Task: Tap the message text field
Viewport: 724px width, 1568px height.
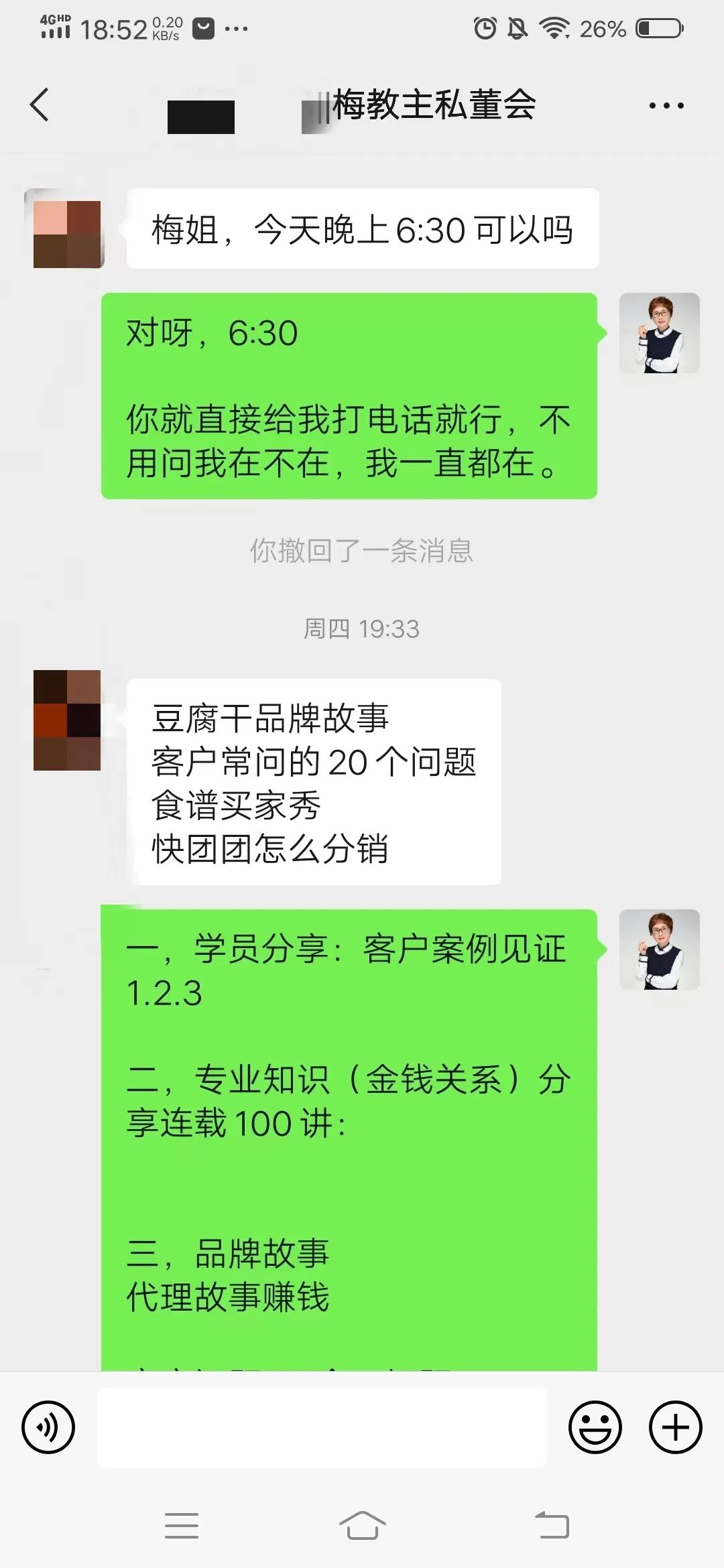Action: tap(322, 1427)
